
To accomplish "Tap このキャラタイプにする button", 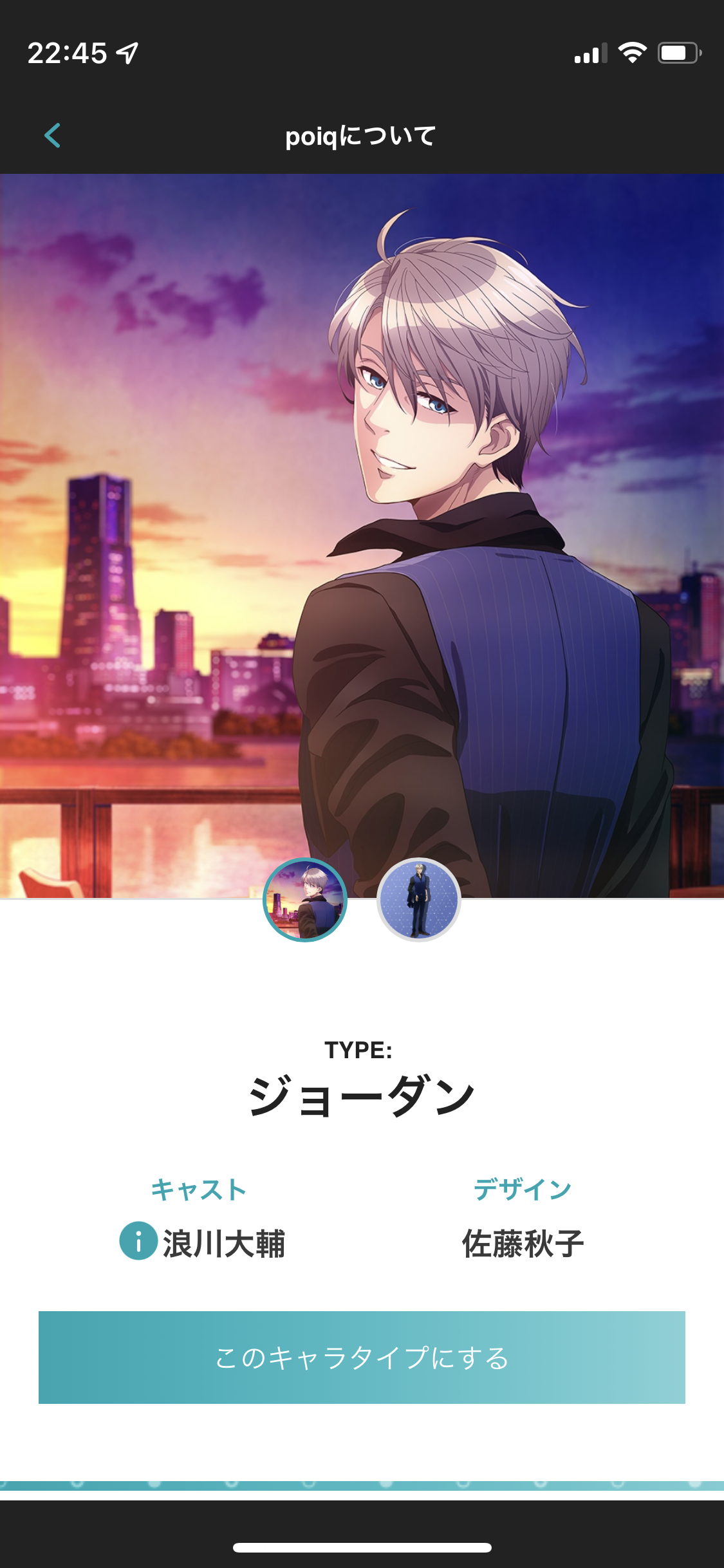I will [x=362, y=1358].
